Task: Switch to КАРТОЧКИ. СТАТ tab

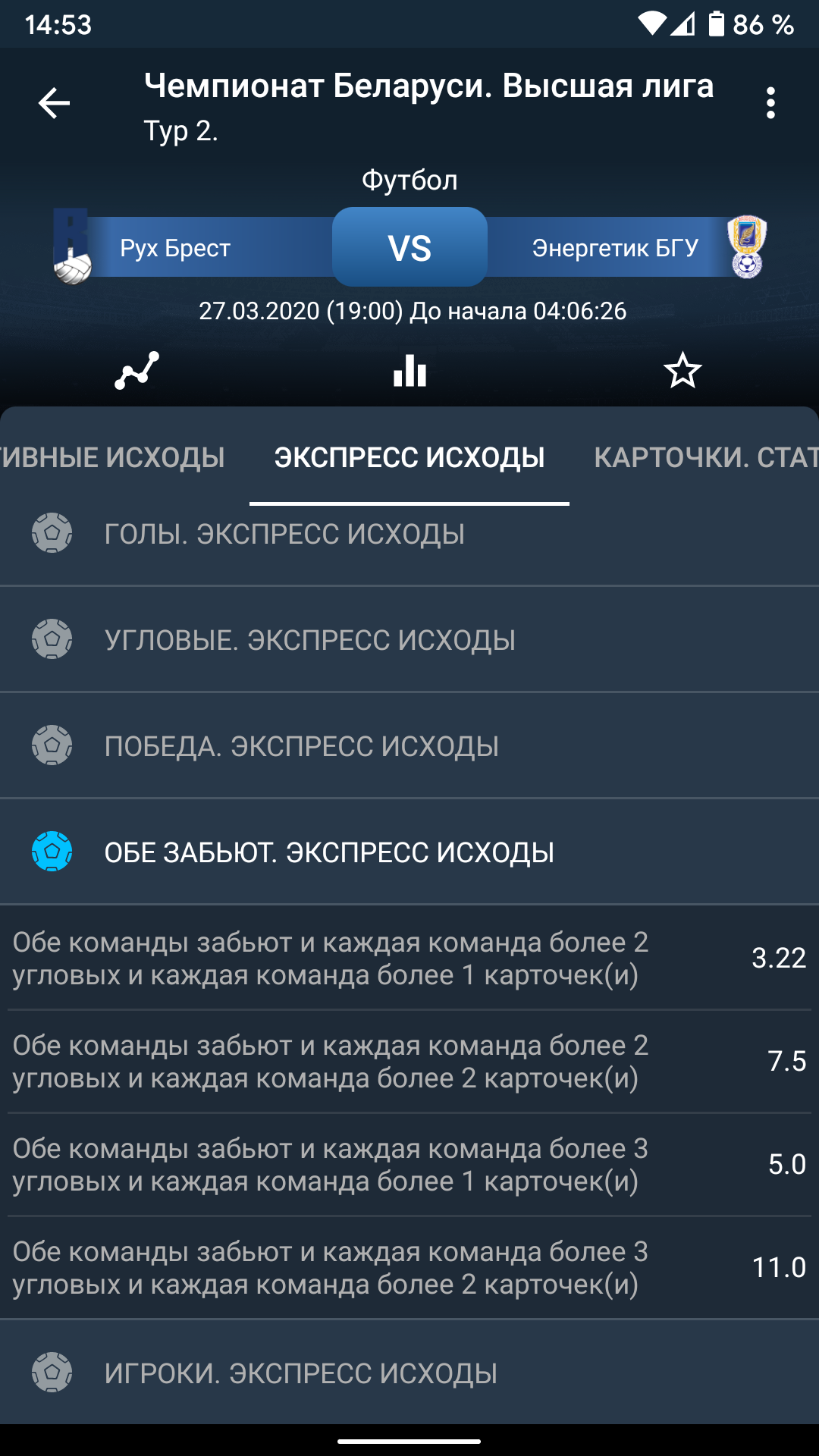Action: (705, 458)
